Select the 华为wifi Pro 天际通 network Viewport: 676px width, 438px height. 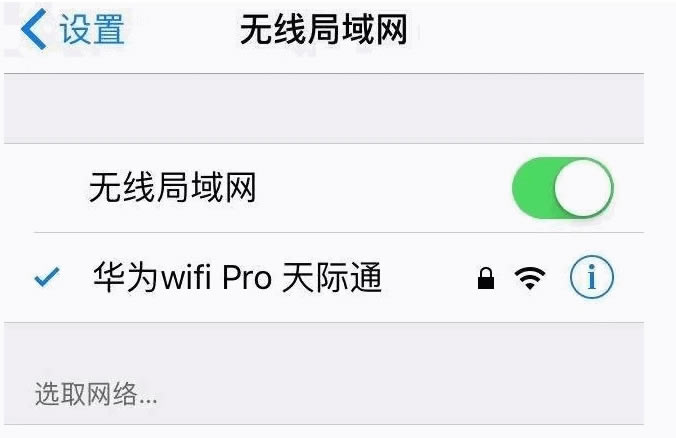(238, 278)
